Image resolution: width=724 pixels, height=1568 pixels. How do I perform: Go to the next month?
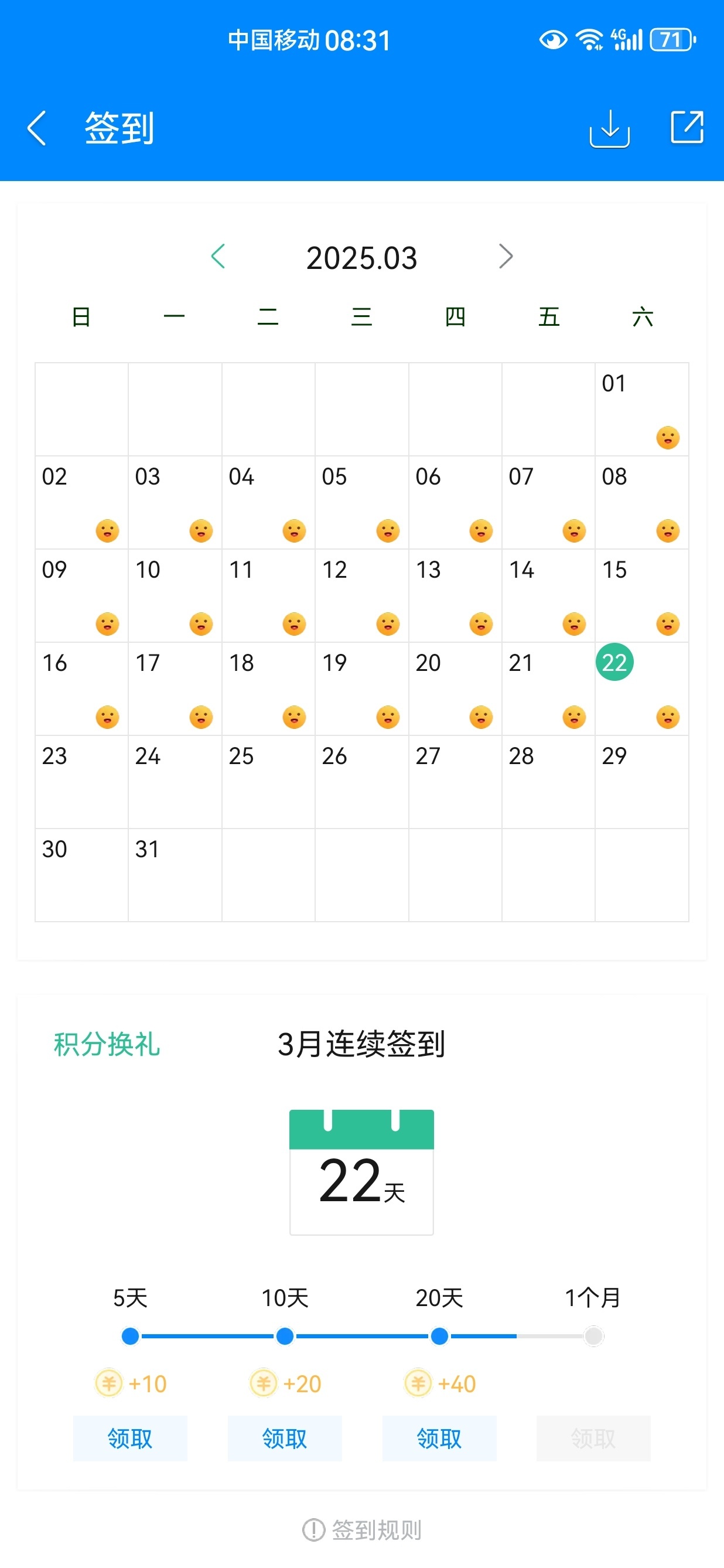505,256
